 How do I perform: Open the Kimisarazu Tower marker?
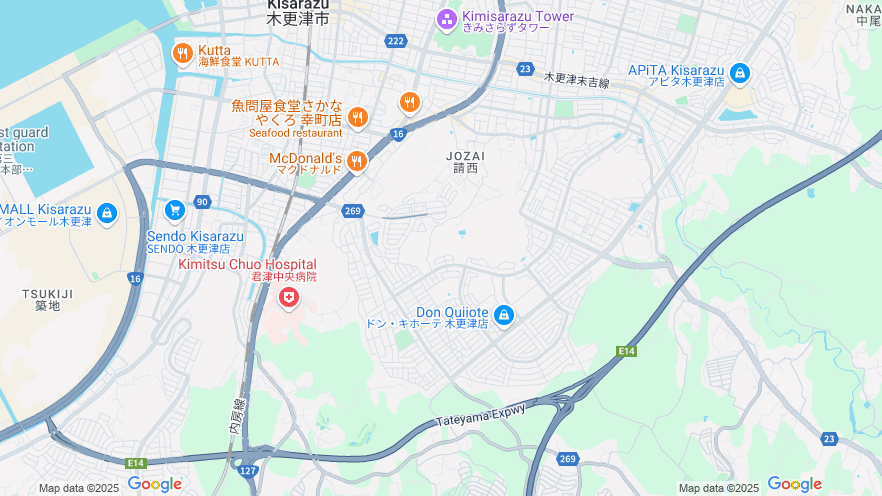click(x=446, y=19)
